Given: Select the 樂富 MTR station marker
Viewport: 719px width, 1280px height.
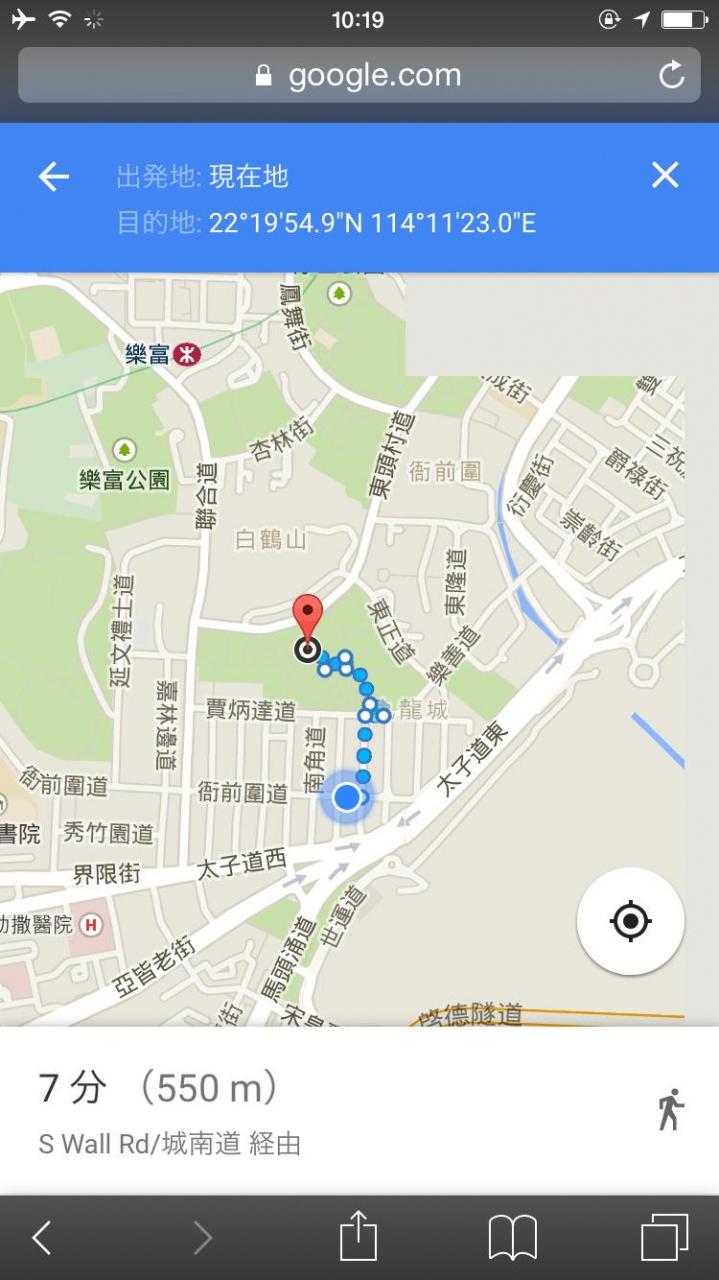Looking at the screenshot, I should [x=186, y=353].
